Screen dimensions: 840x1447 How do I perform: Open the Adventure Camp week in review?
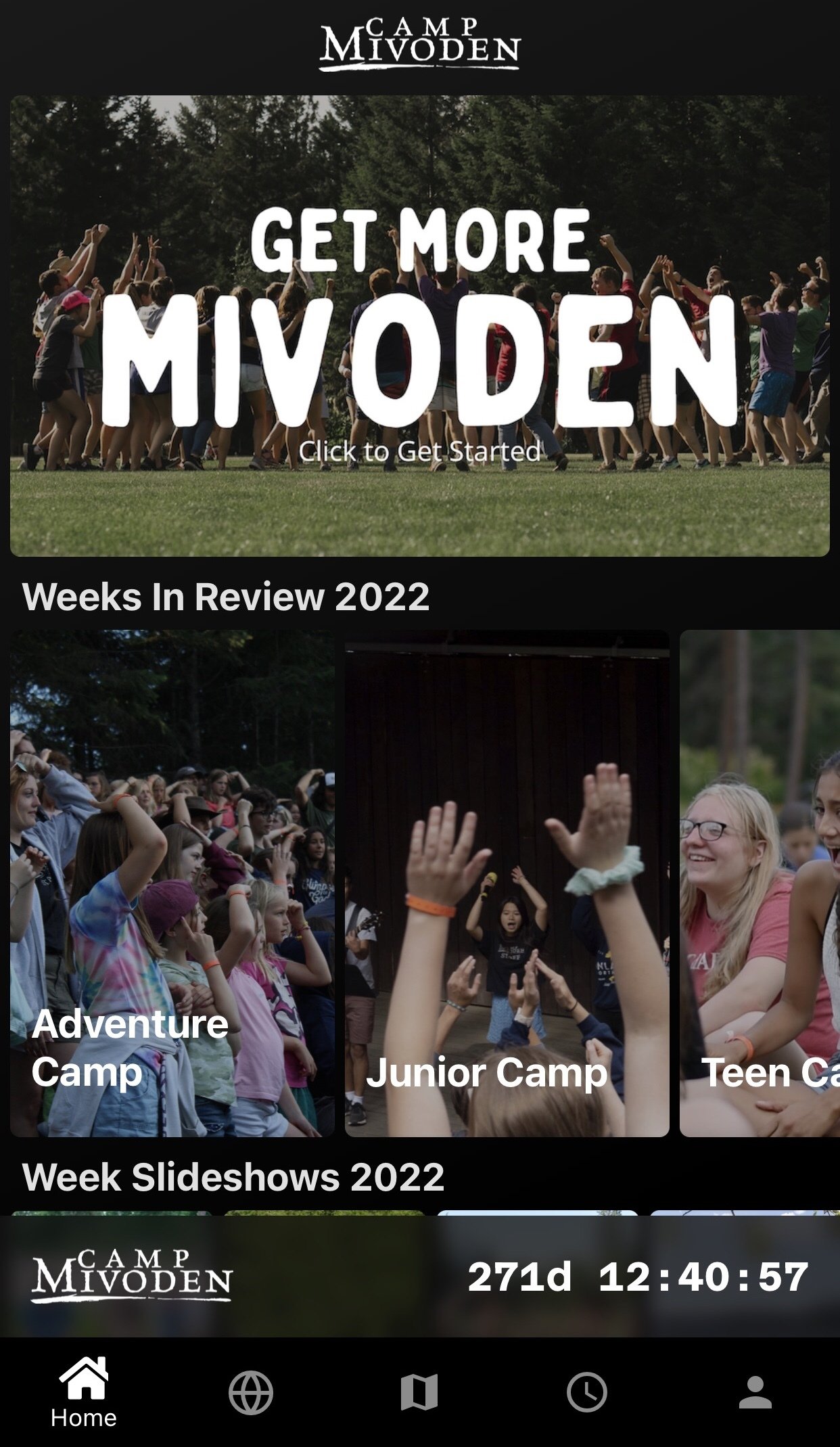172,883
